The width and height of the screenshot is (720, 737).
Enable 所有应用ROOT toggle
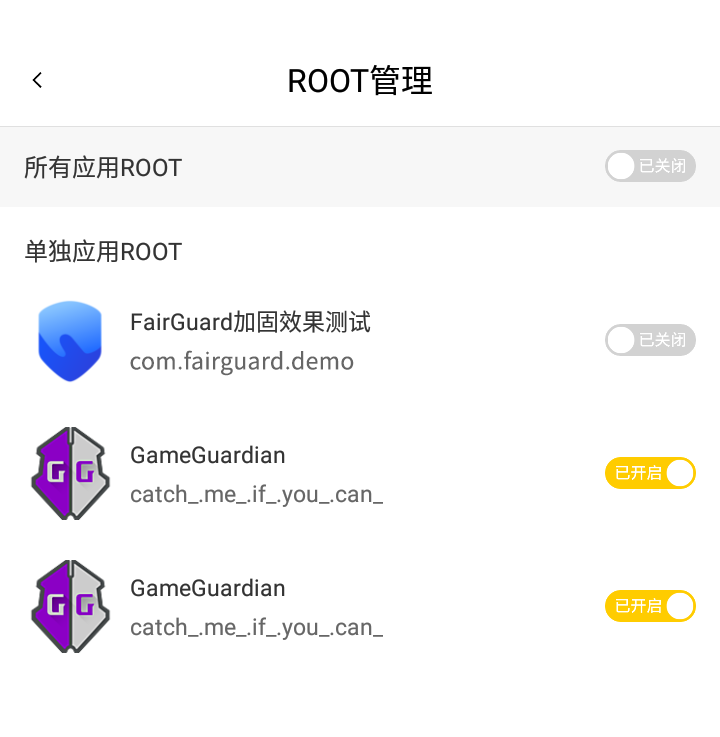[x=650, y=166]
